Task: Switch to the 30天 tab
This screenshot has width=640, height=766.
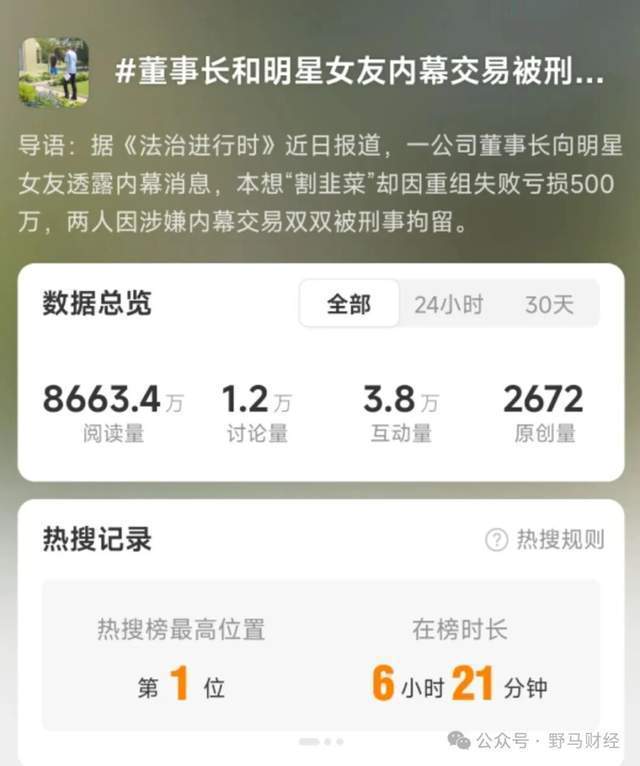Action: (549, 304)
